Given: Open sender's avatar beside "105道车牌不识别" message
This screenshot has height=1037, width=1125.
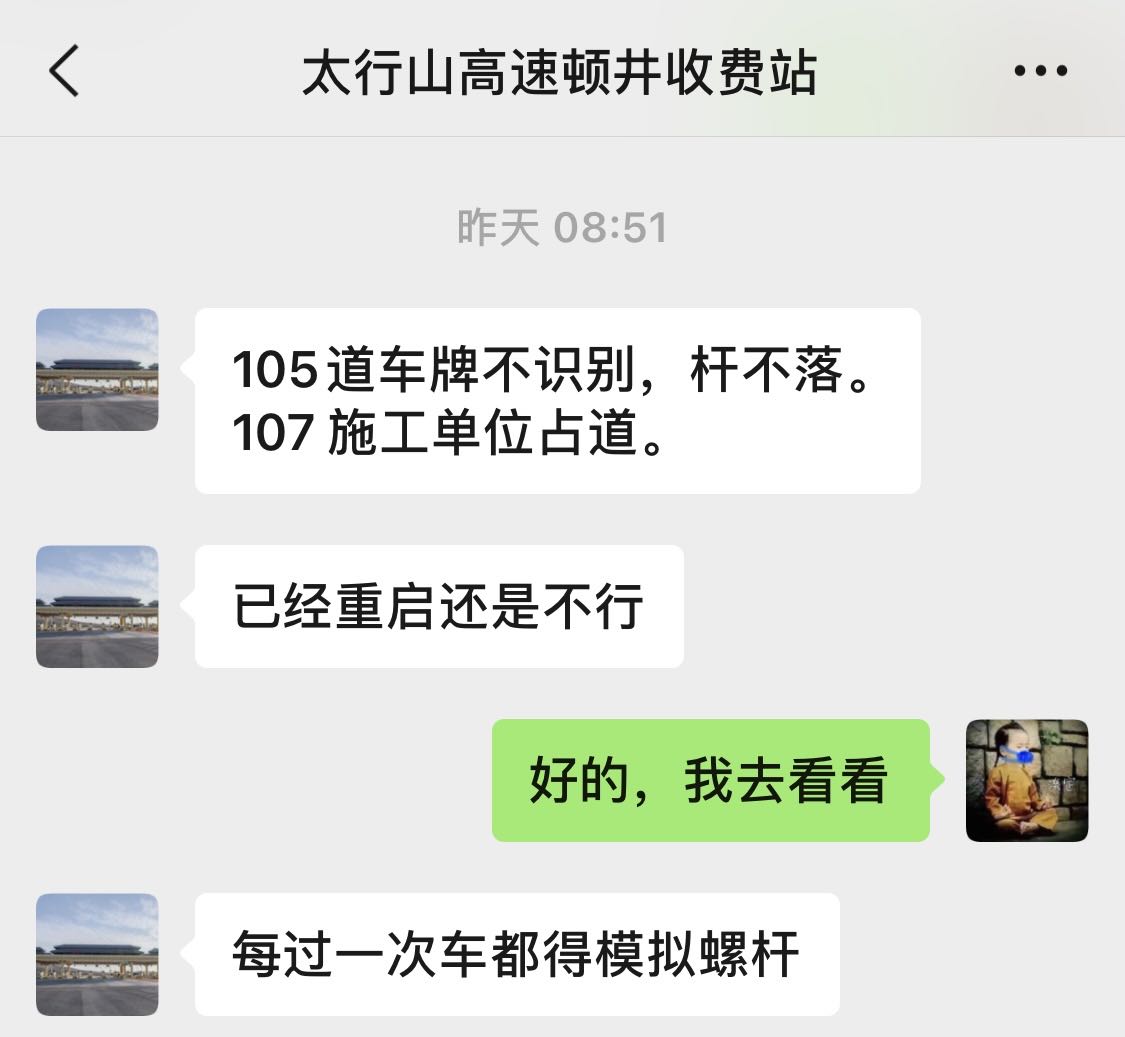Looking at the screenshot, I should pyautogui.click(x=97, y=370).
